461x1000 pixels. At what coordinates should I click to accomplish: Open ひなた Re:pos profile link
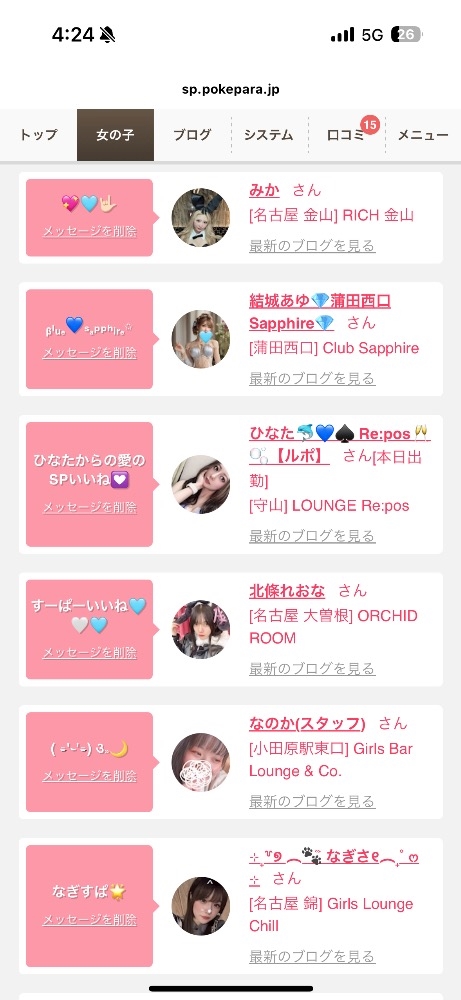[338, 445]
